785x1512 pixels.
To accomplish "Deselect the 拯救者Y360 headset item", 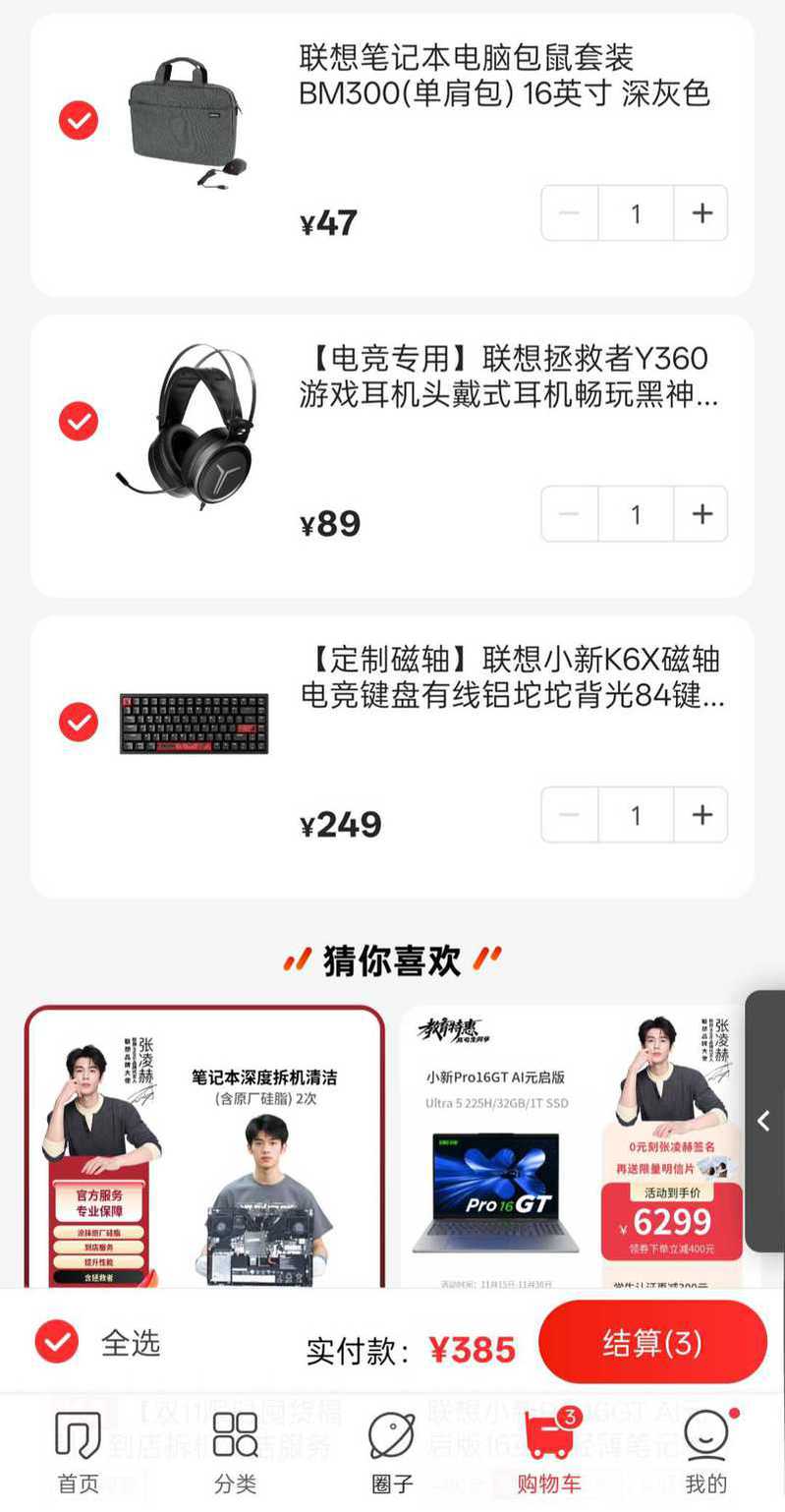I will point(79,422).
